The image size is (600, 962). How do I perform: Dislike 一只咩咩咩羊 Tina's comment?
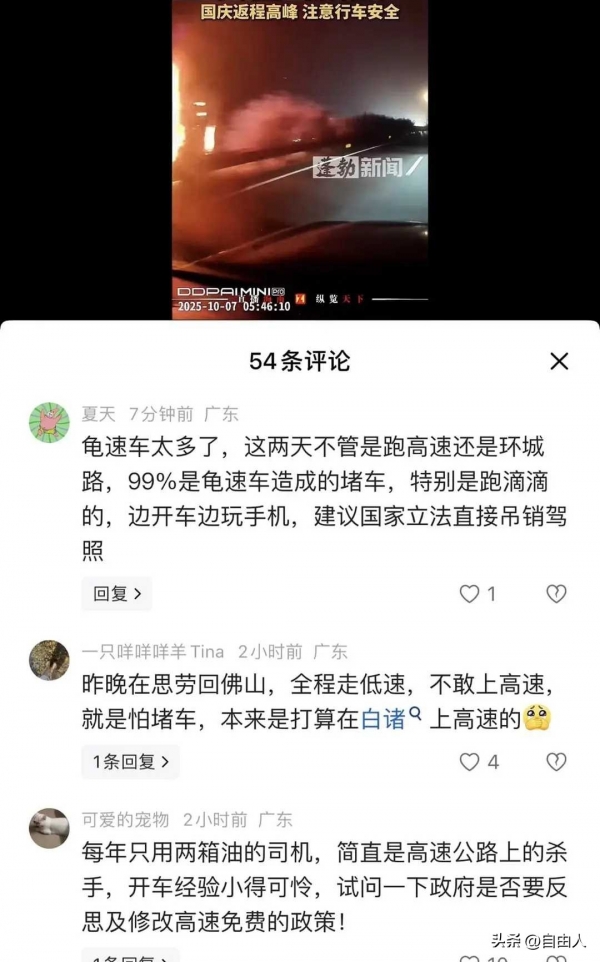[x=556, y=762]
